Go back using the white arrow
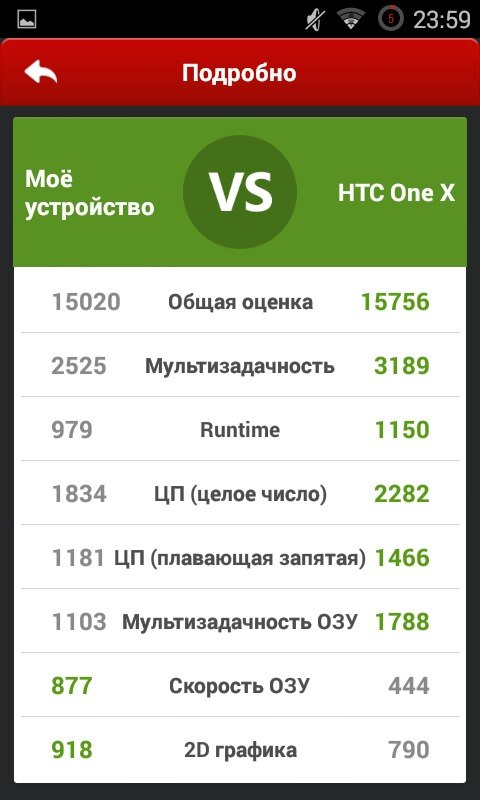 pyautogui.click(x=41, y=72)
